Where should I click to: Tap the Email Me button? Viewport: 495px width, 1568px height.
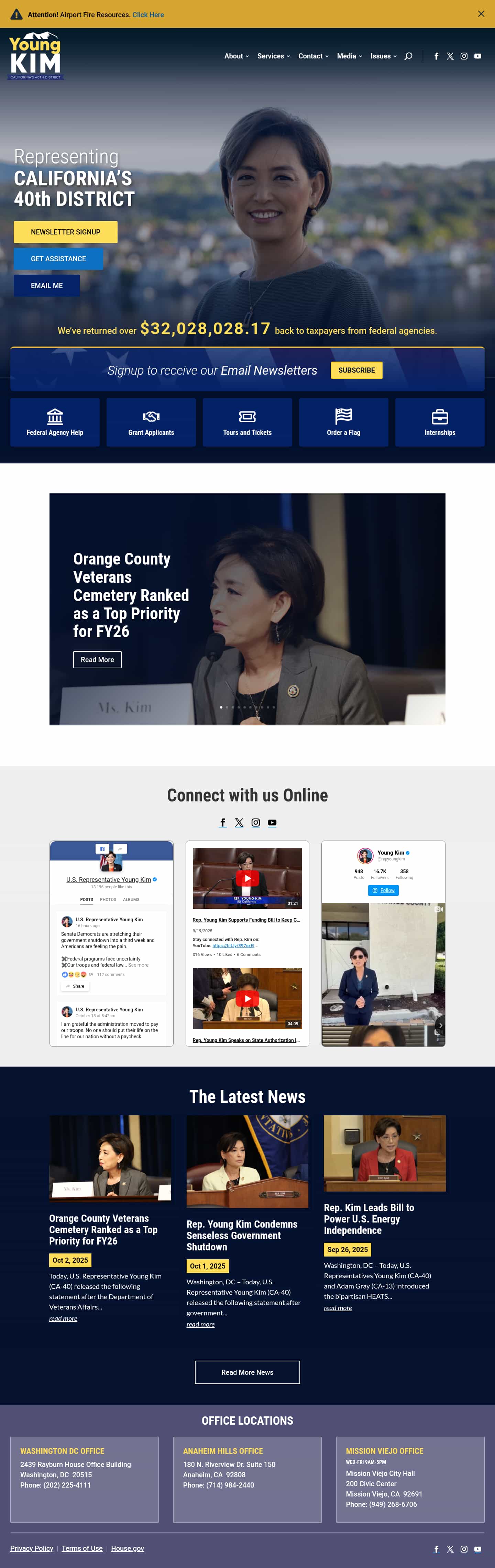[47, 285]
